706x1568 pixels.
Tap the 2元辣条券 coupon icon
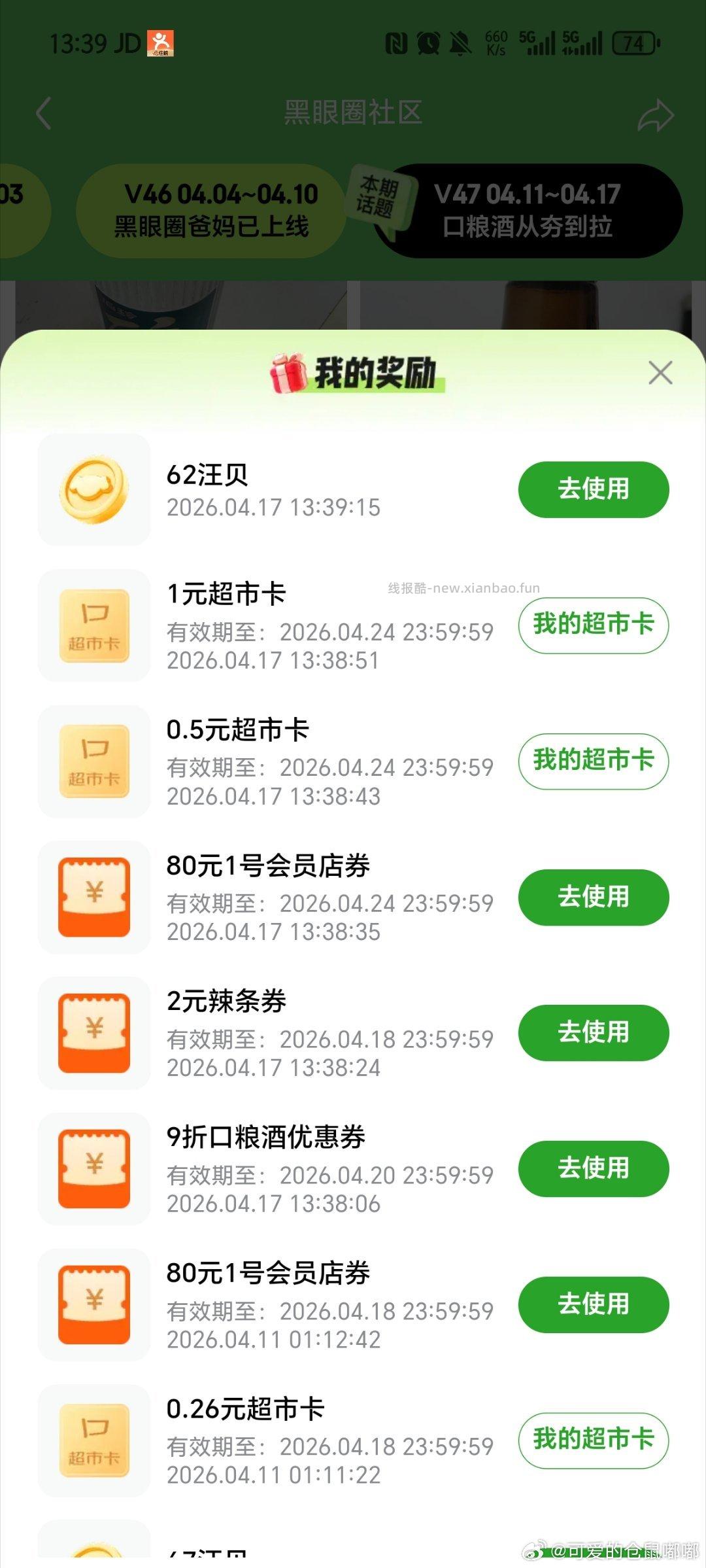93,1034
